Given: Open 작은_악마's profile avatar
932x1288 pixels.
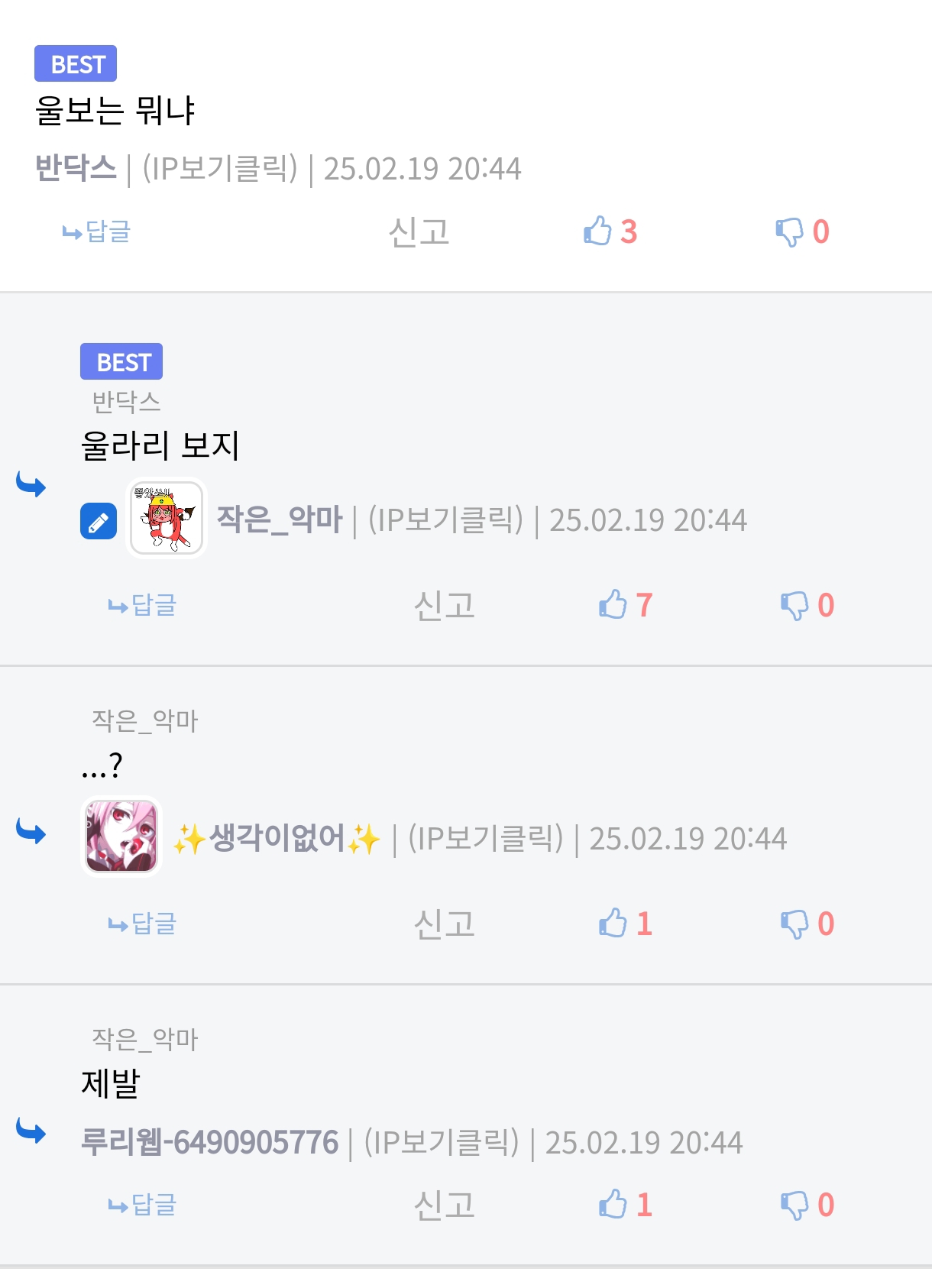Looking at the screenshot, I should [167, 519].
